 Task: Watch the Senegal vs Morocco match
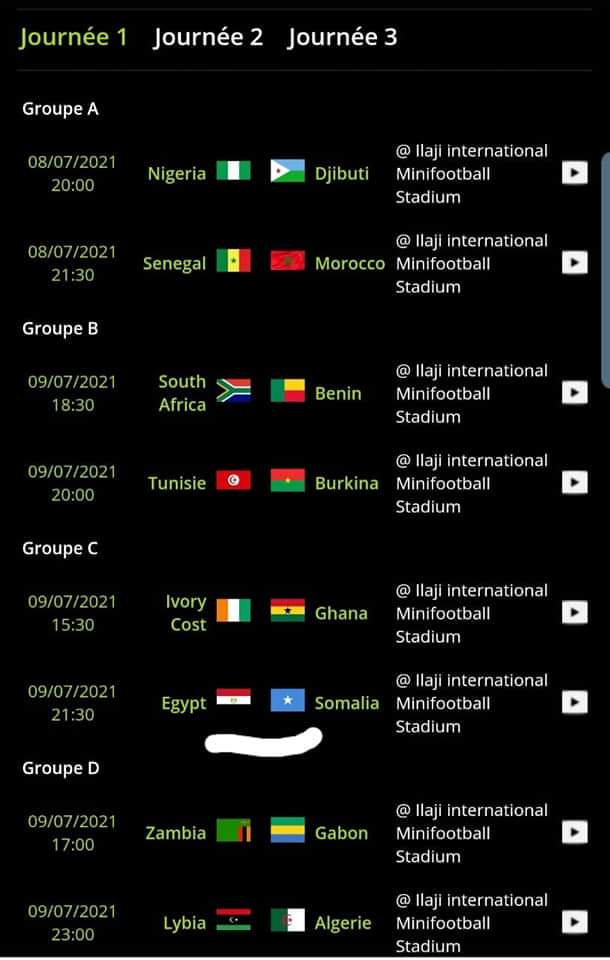click(x=574, y=262)
